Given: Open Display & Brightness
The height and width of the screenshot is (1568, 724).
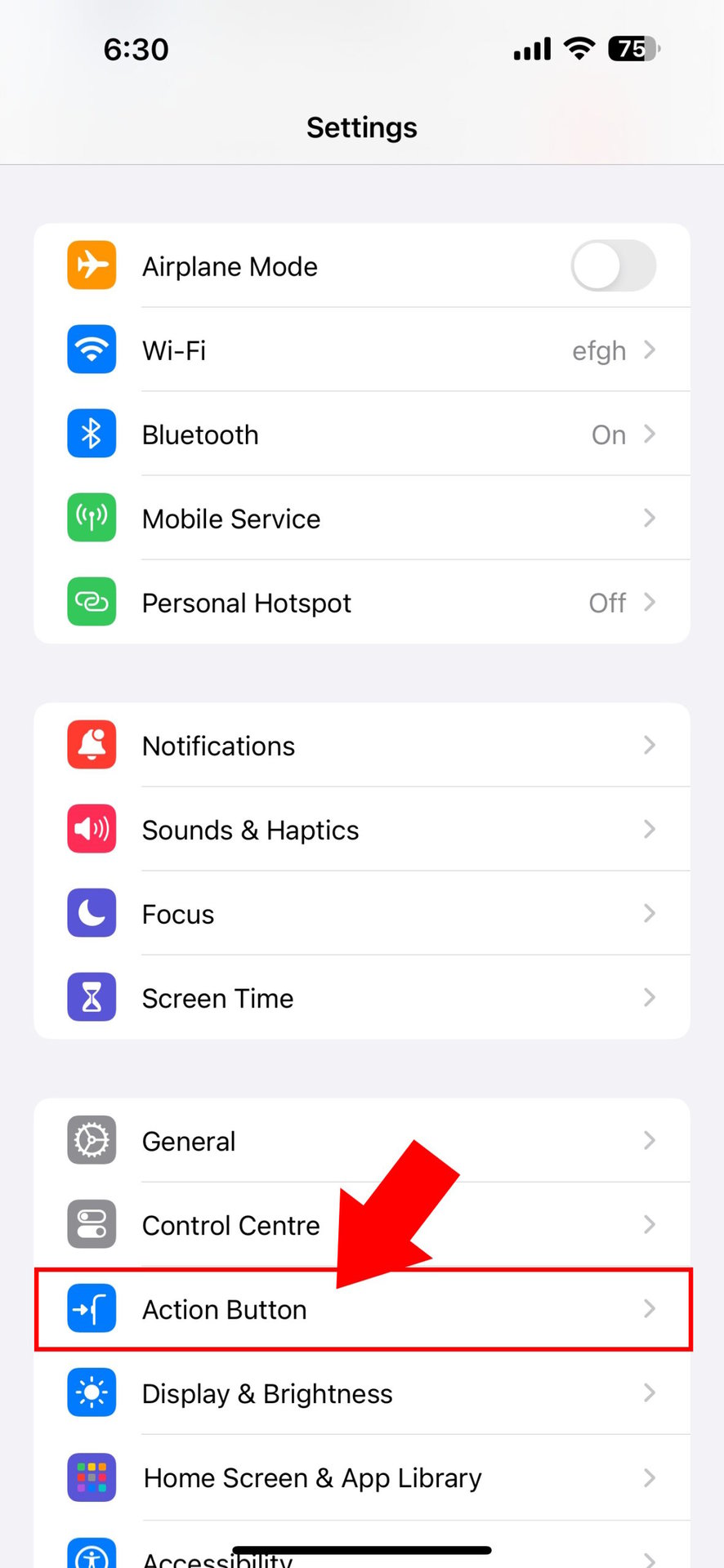Looking at the screenshot, I should (x=361, y=1393).
